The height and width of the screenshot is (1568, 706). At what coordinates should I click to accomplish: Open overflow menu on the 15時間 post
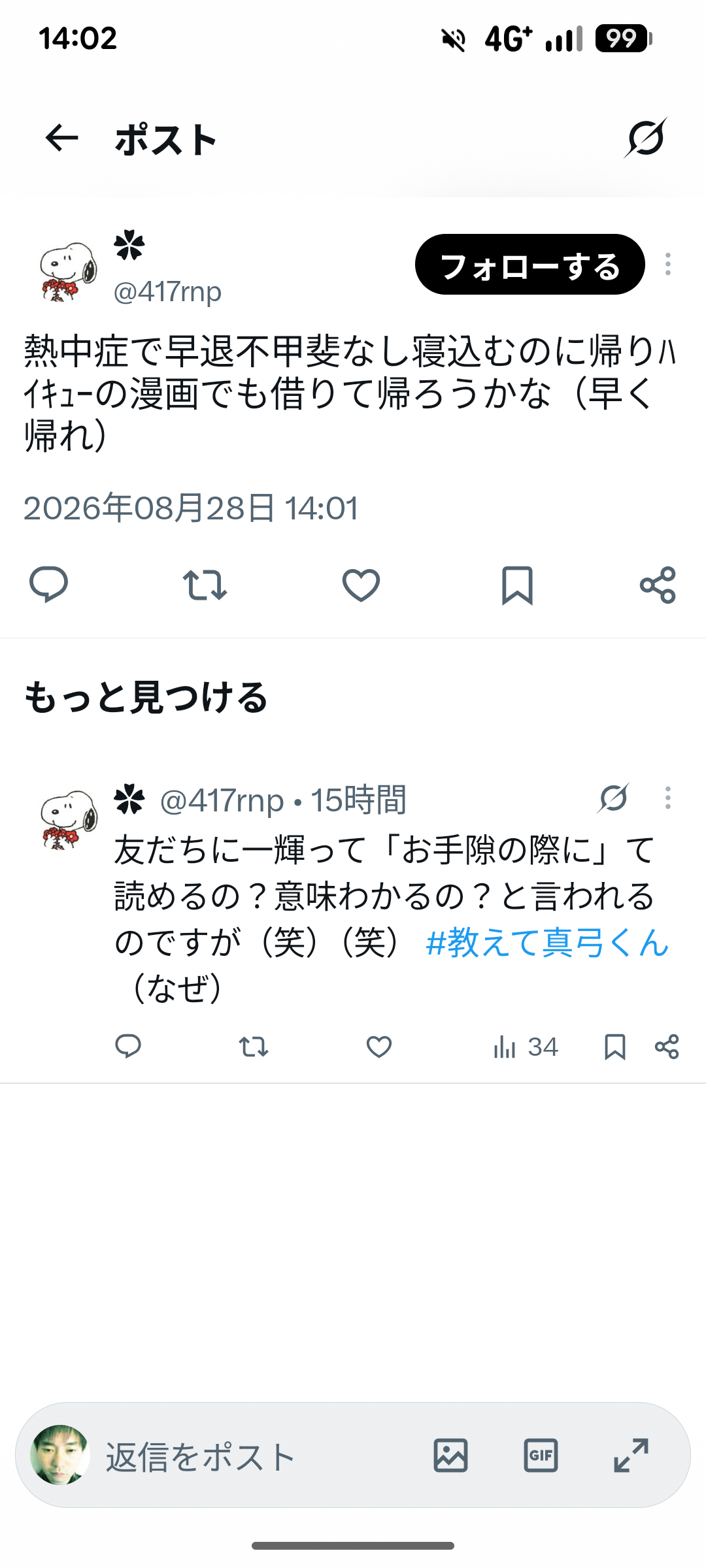pyautogui.click(x=667, y=798)
